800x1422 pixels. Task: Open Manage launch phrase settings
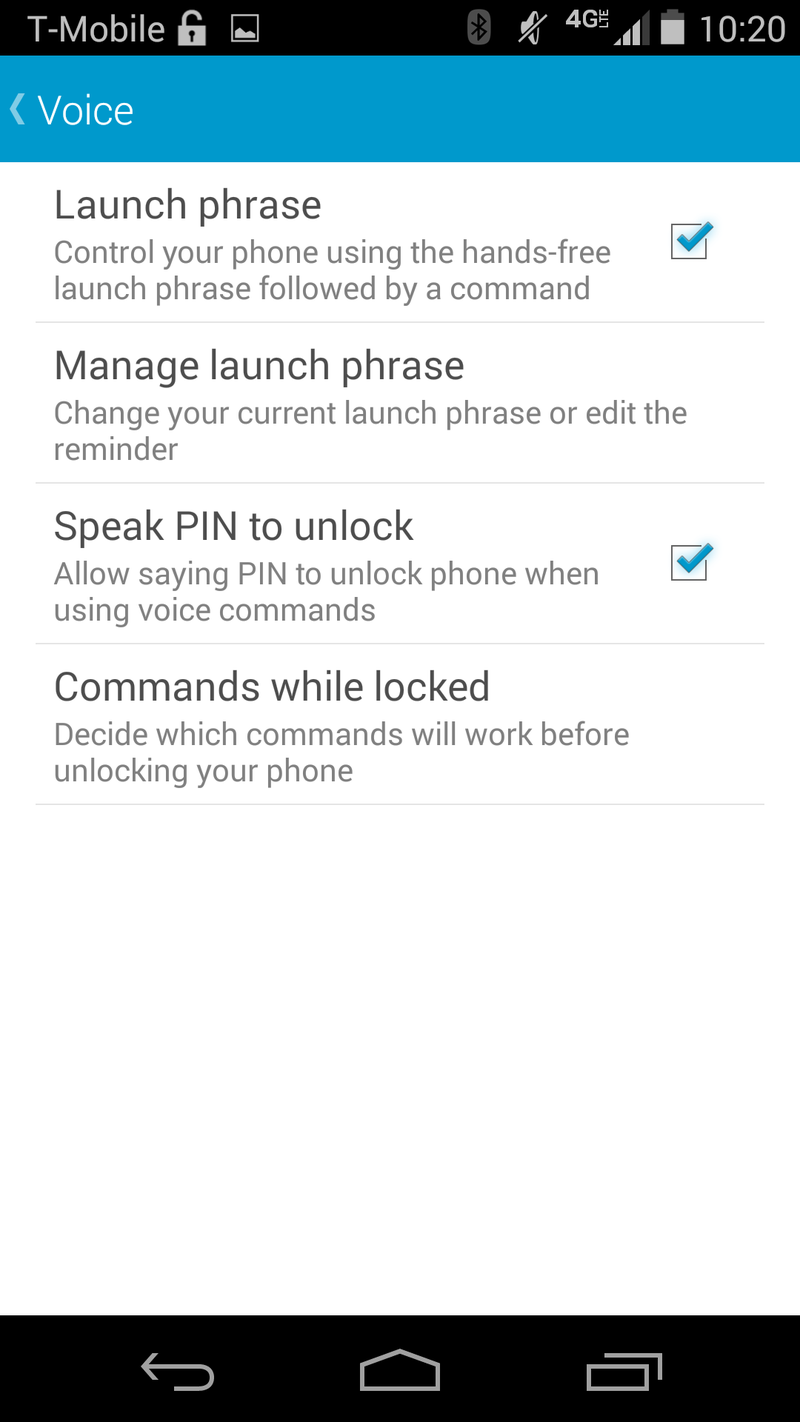pos(400,403)
